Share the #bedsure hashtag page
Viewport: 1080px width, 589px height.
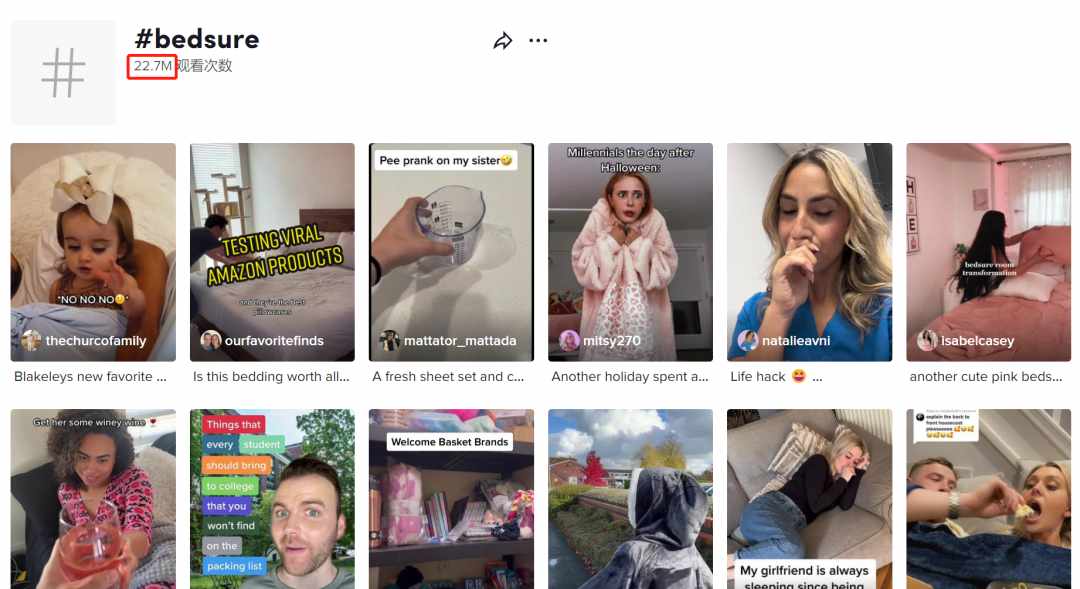(x=502, y=41)
